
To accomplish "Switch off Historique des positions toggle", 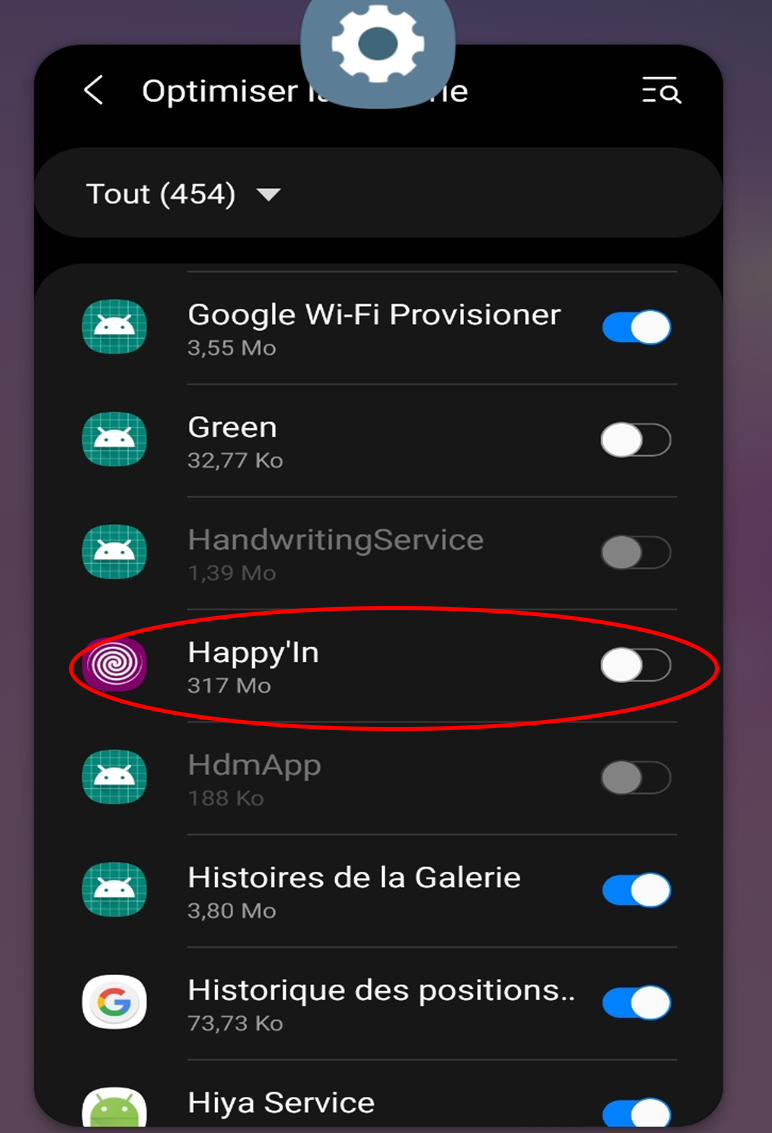I will coord(636,1002).
